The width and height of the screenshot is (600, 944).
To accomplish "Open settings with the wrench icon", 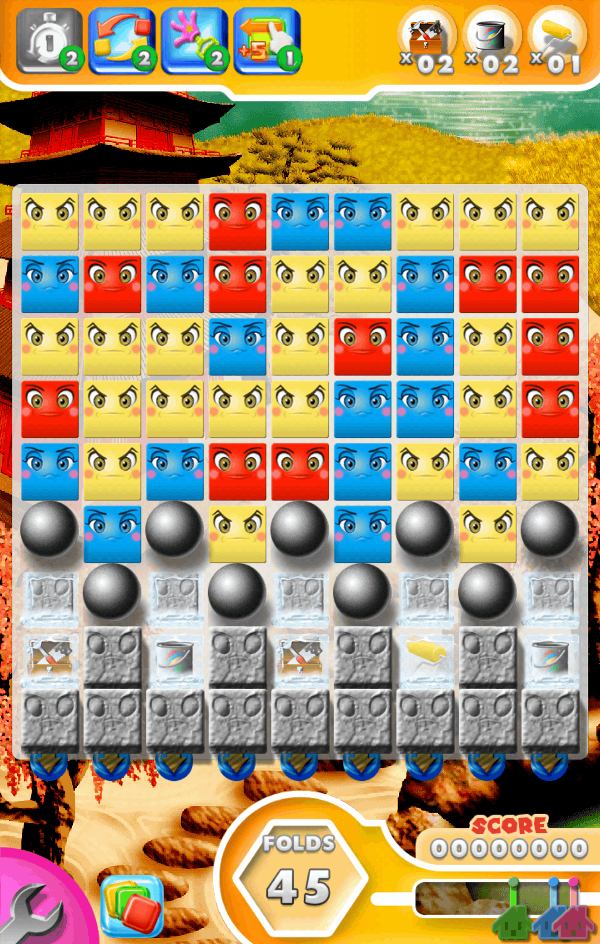I will 32,910.
